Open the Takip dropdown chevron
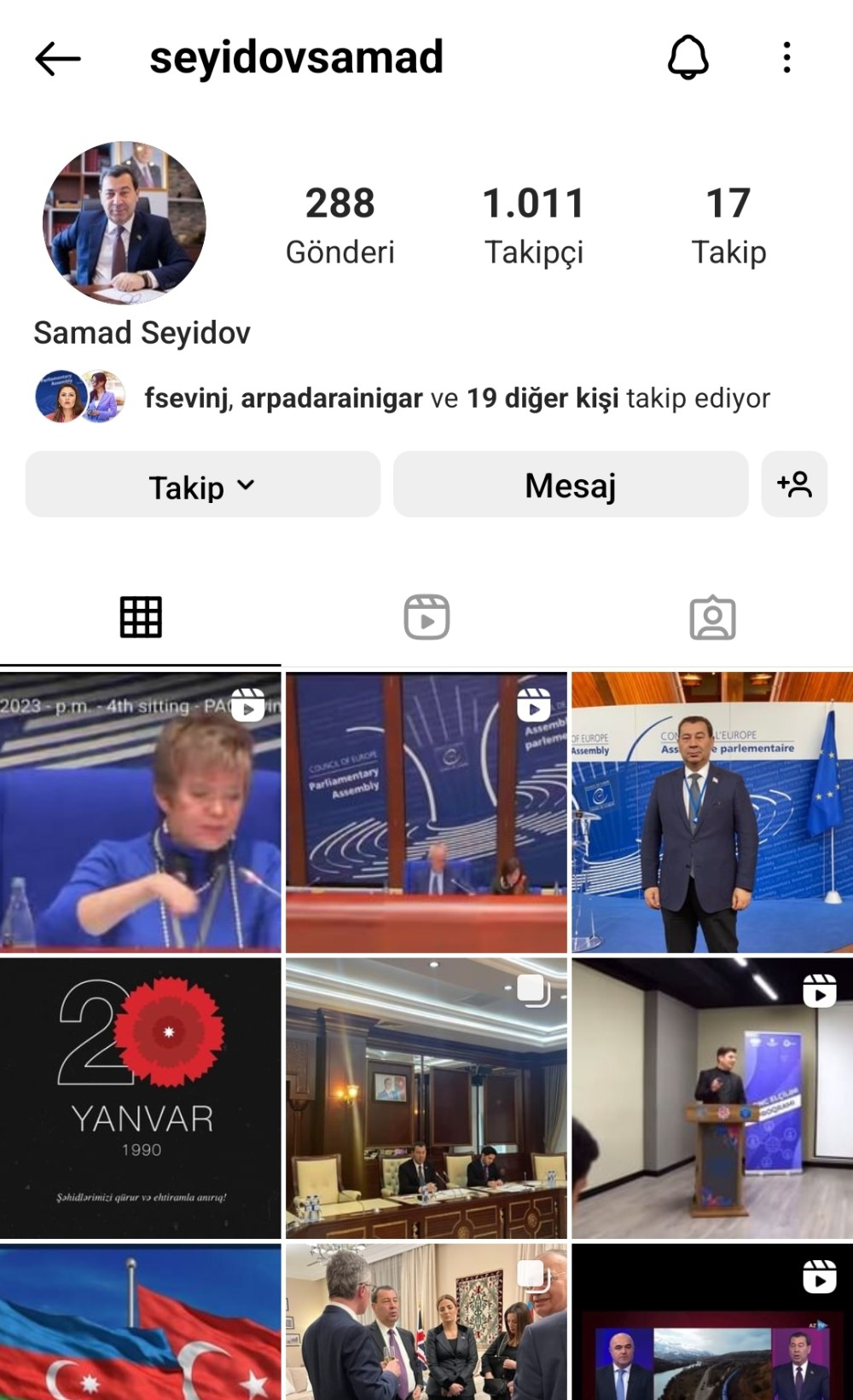Screen dimensions: 853x1400 coord(247,487)
